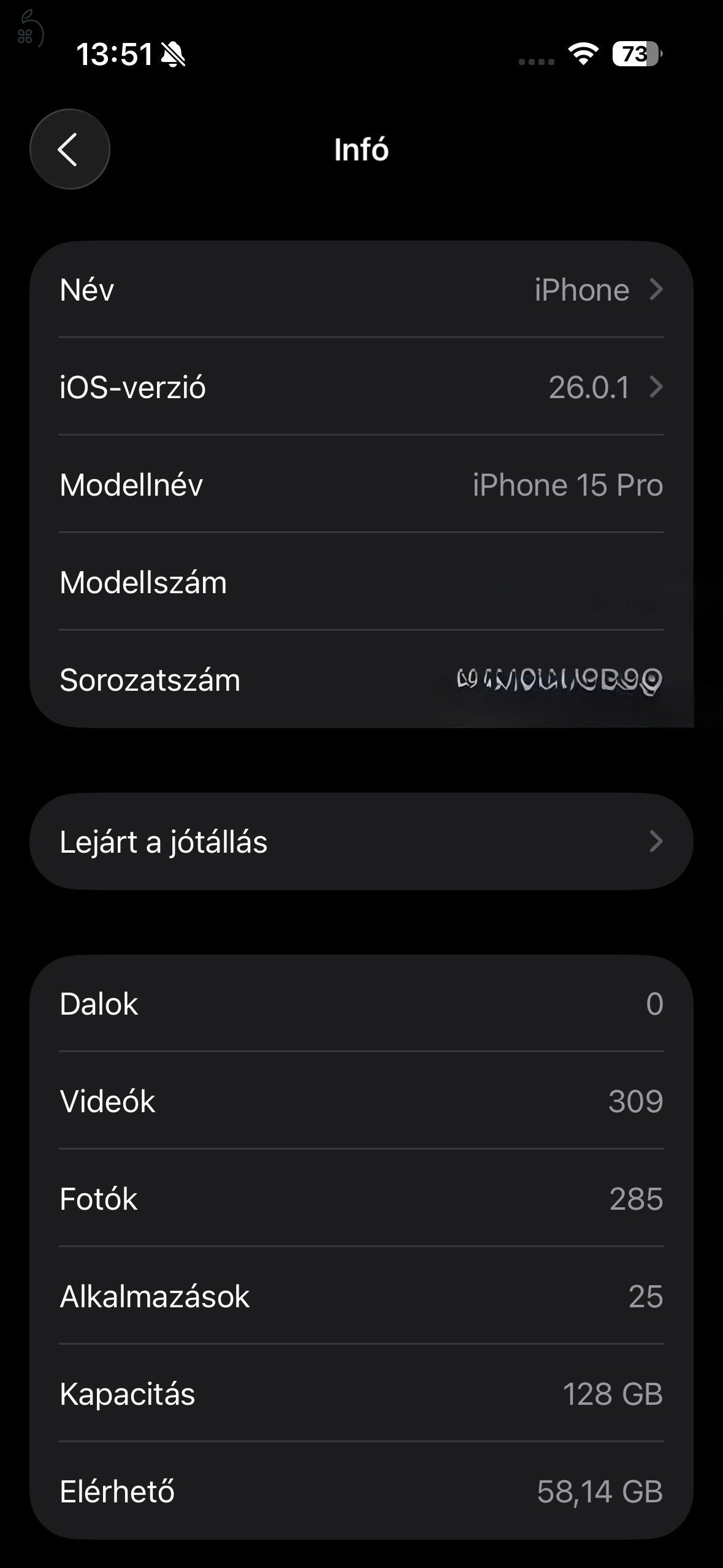Open the Név row to rename iPhone
Viewport: 723px width, 1568px height.
361,290
